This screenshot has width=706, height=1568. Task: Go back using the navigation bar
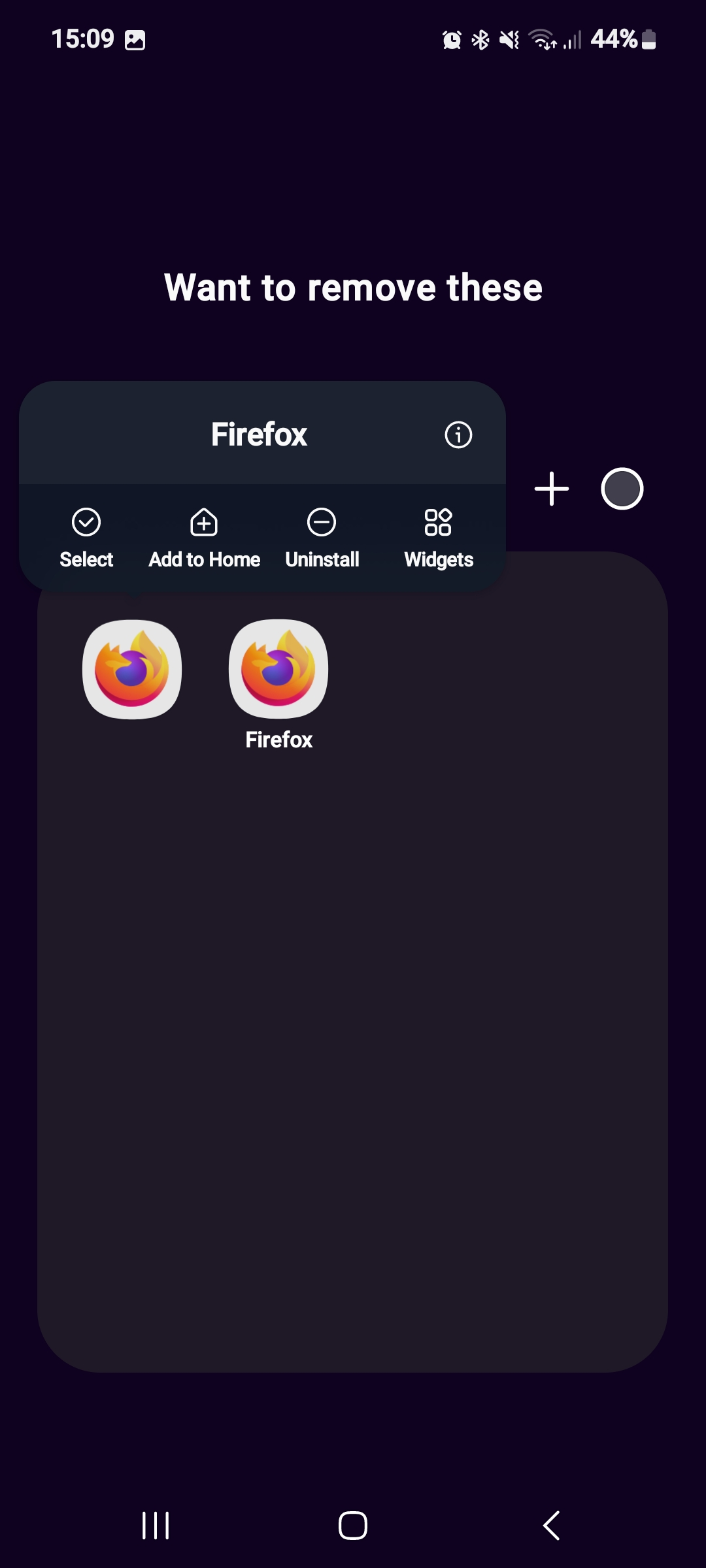click(x=551, y=1526)
